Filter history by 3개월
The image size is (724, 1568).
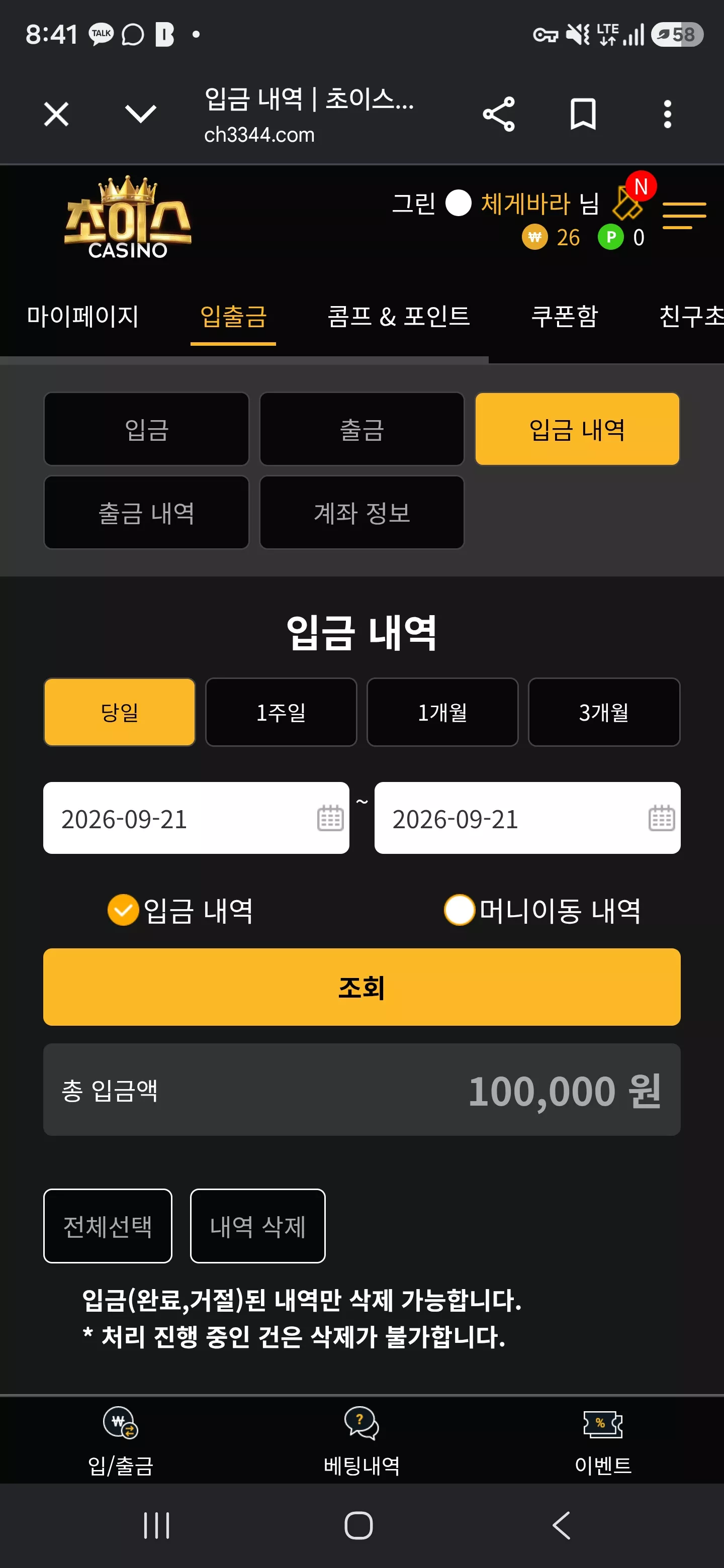(x=603, y=712)
